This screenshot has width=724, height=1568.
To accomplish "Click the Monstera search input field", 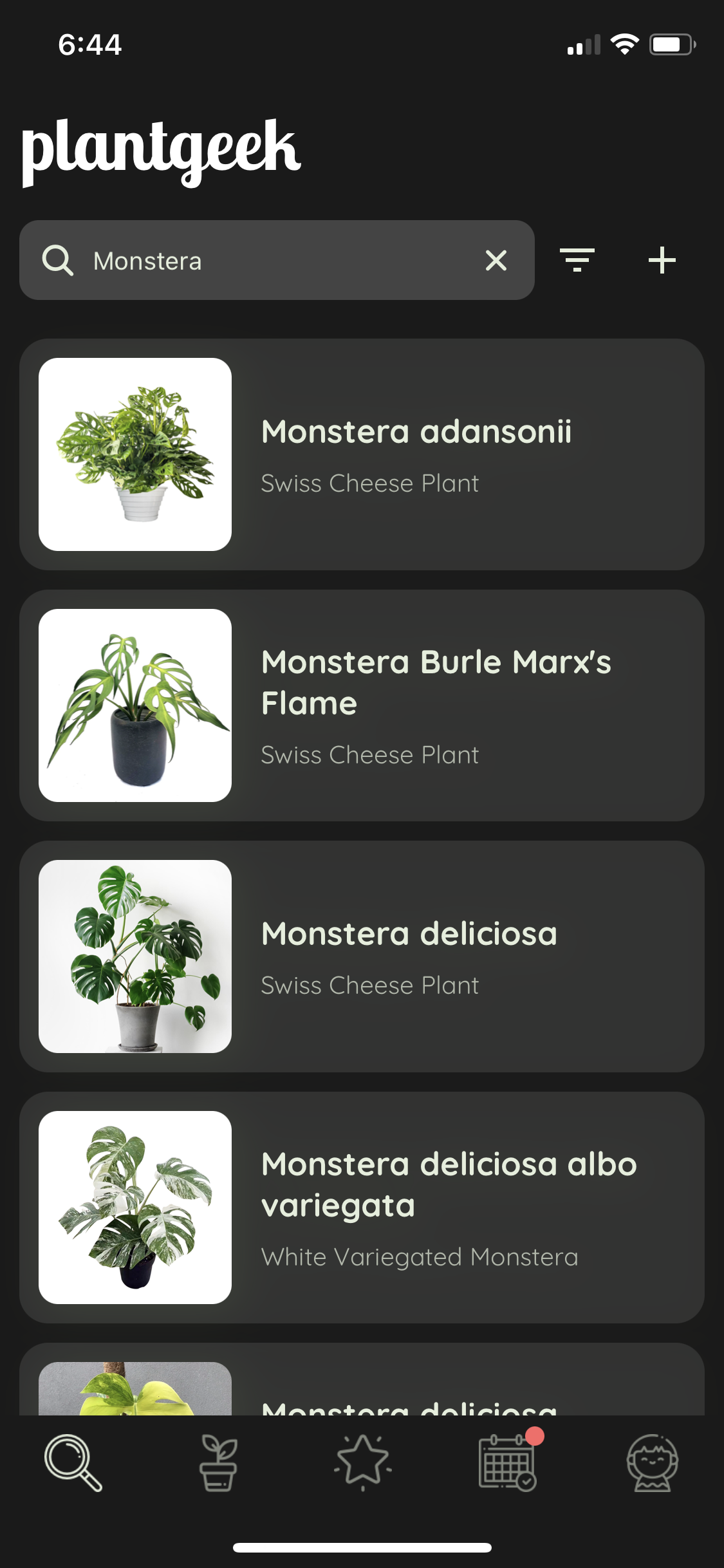I will pyautogui.click(x=257, y=260).
